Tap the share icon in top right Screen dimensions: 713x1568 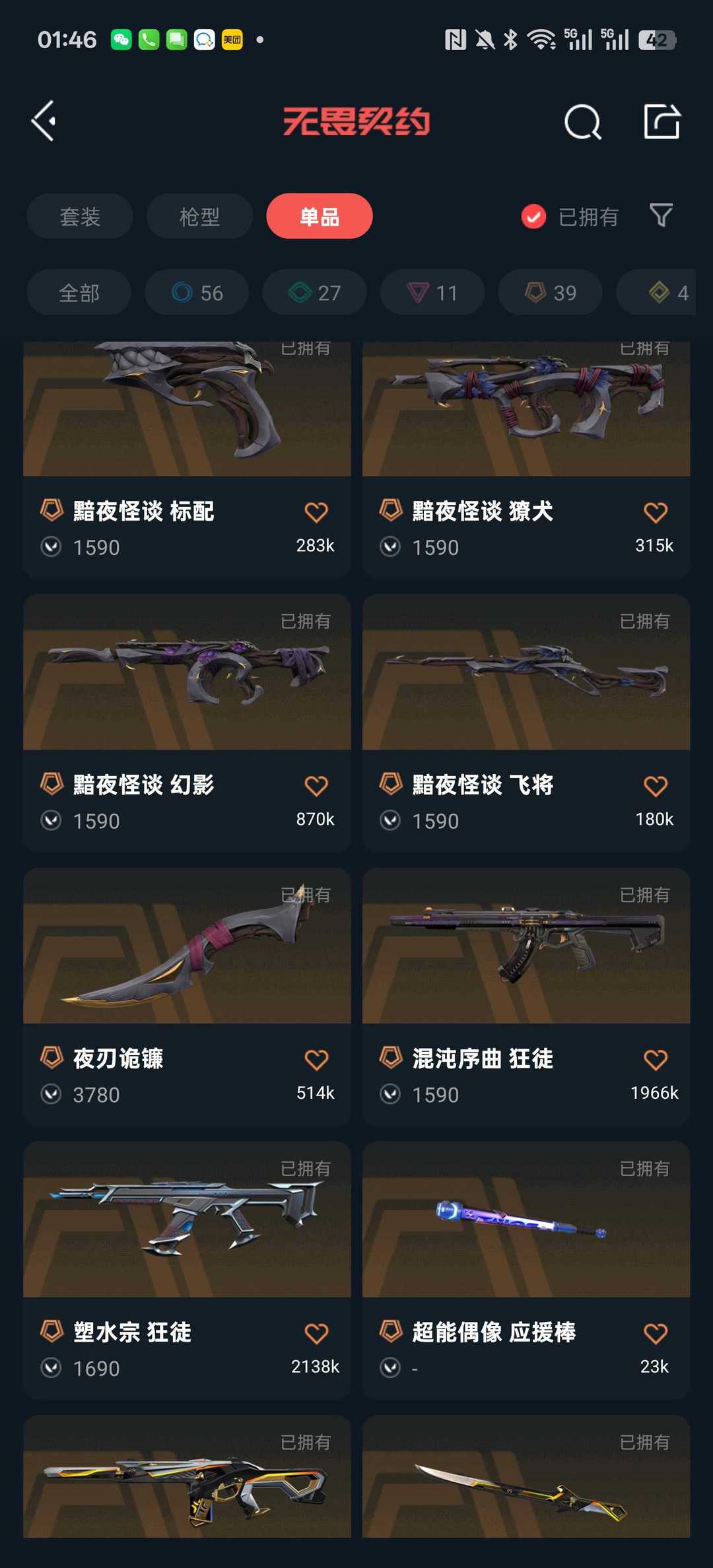point(662,121)
